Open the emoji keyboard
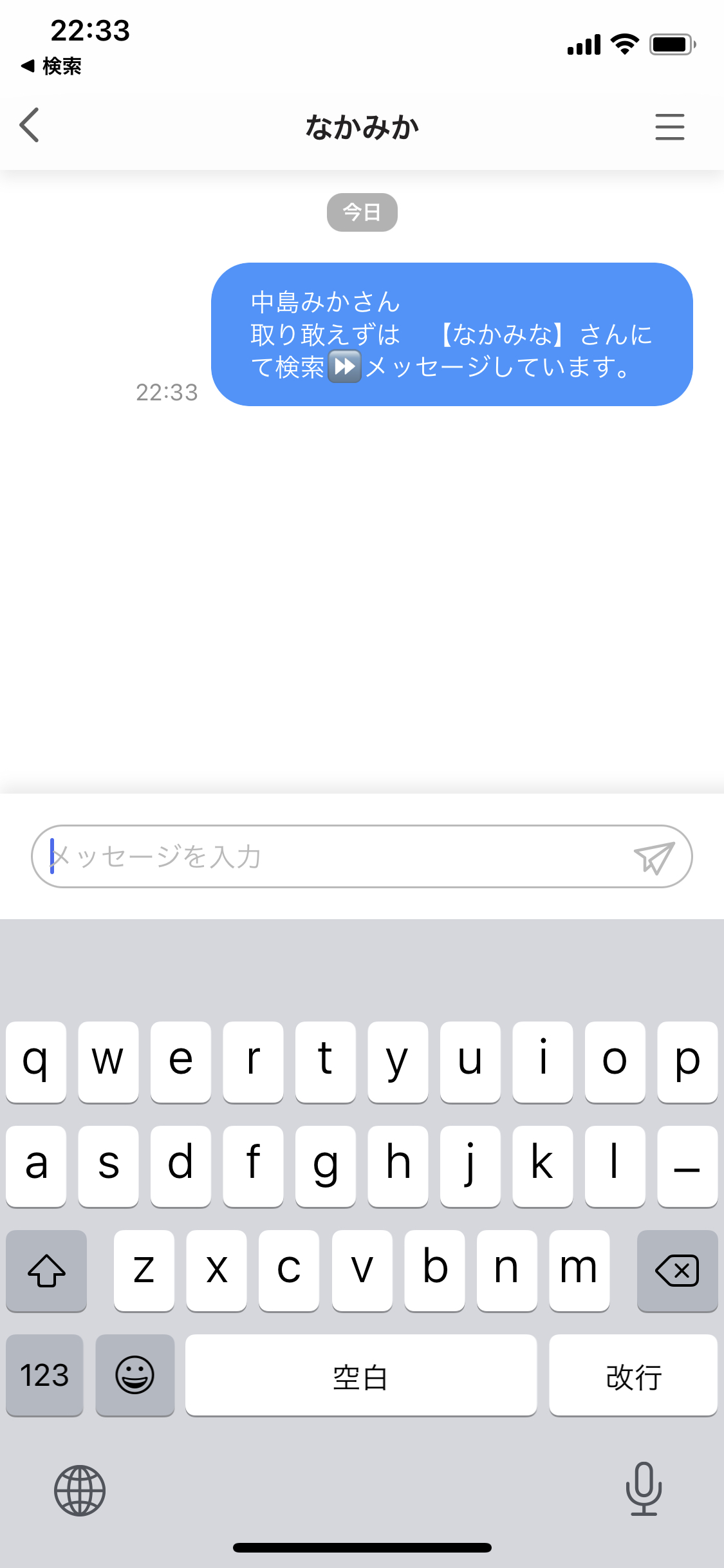Screen dimensions: 724x1568 [135, 1376]
